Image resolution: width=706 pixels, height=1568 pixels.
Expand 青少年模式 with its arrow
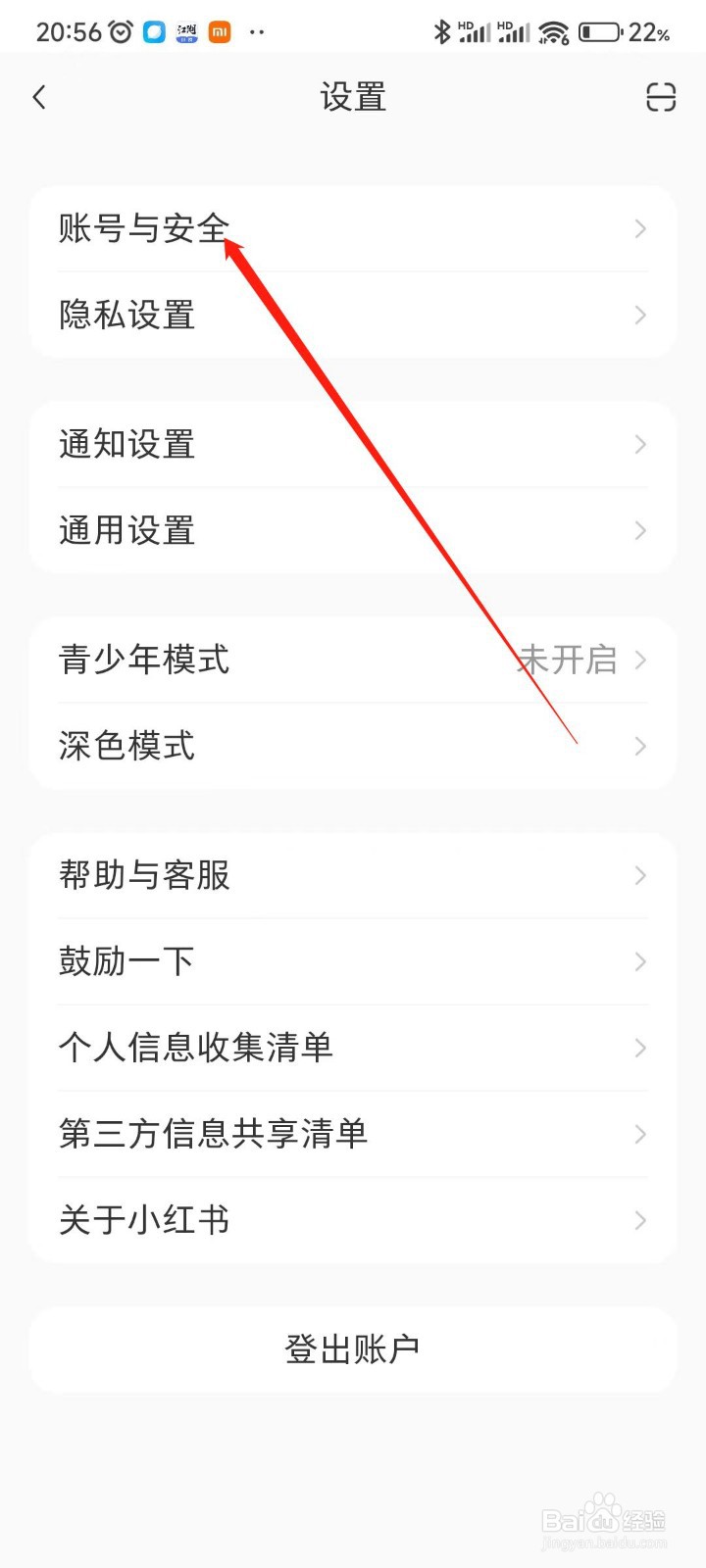coord(639,660)
